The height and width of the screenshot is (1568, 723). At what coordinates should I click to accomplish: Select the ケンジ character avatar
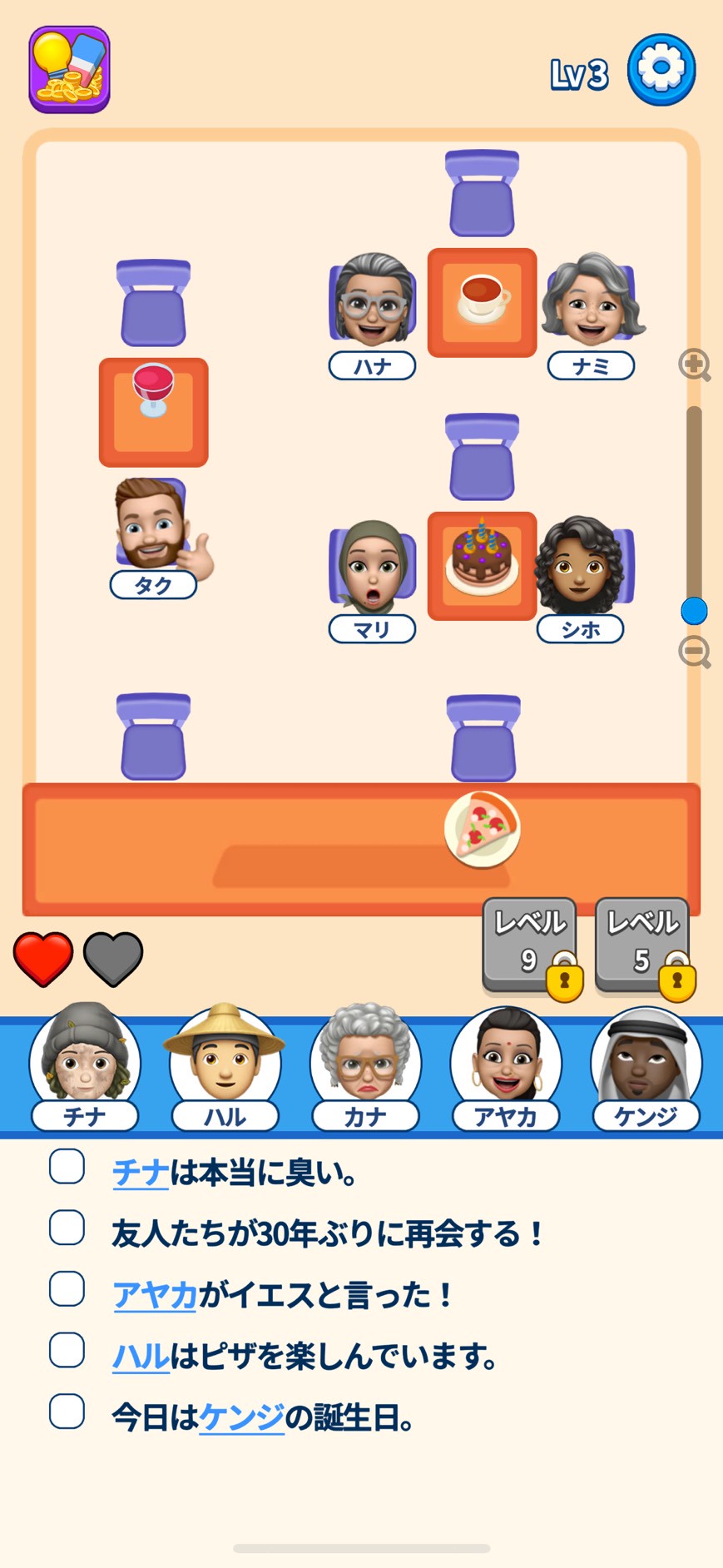click(x=646, y=1065)
